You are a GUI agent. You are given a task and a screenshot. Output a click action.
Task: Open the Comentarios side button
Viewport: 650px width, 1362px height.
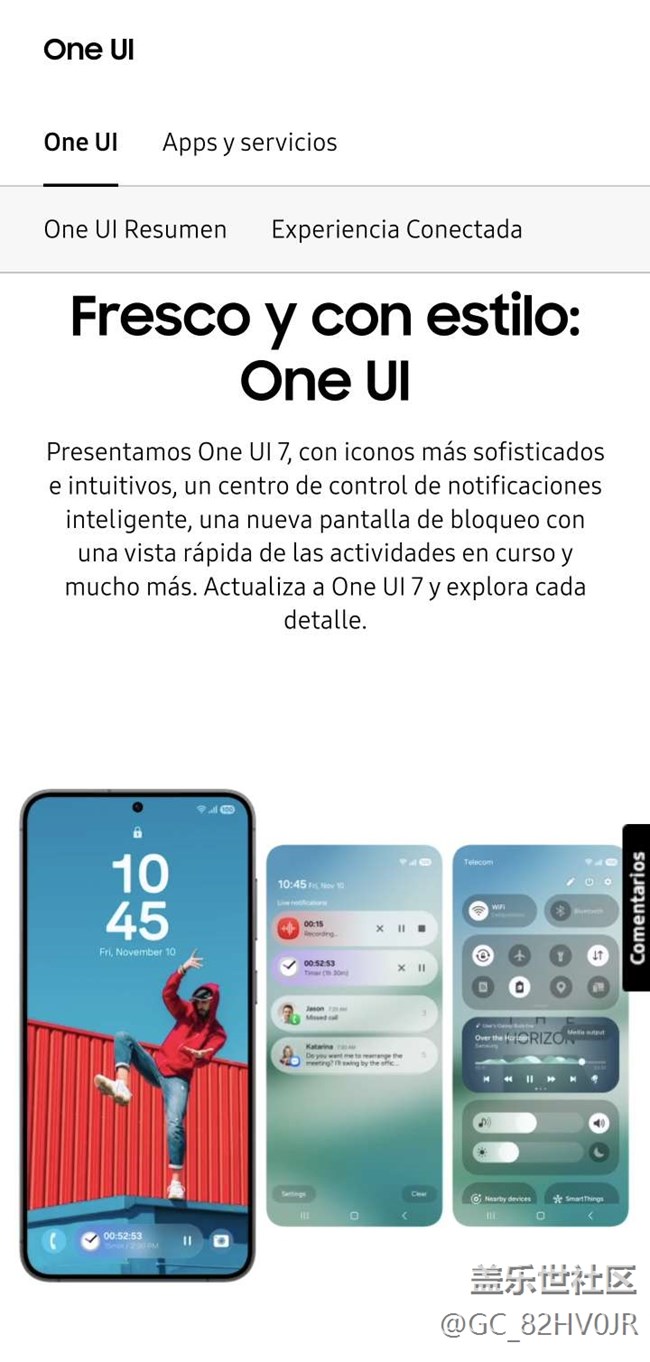tap(636, 907)
